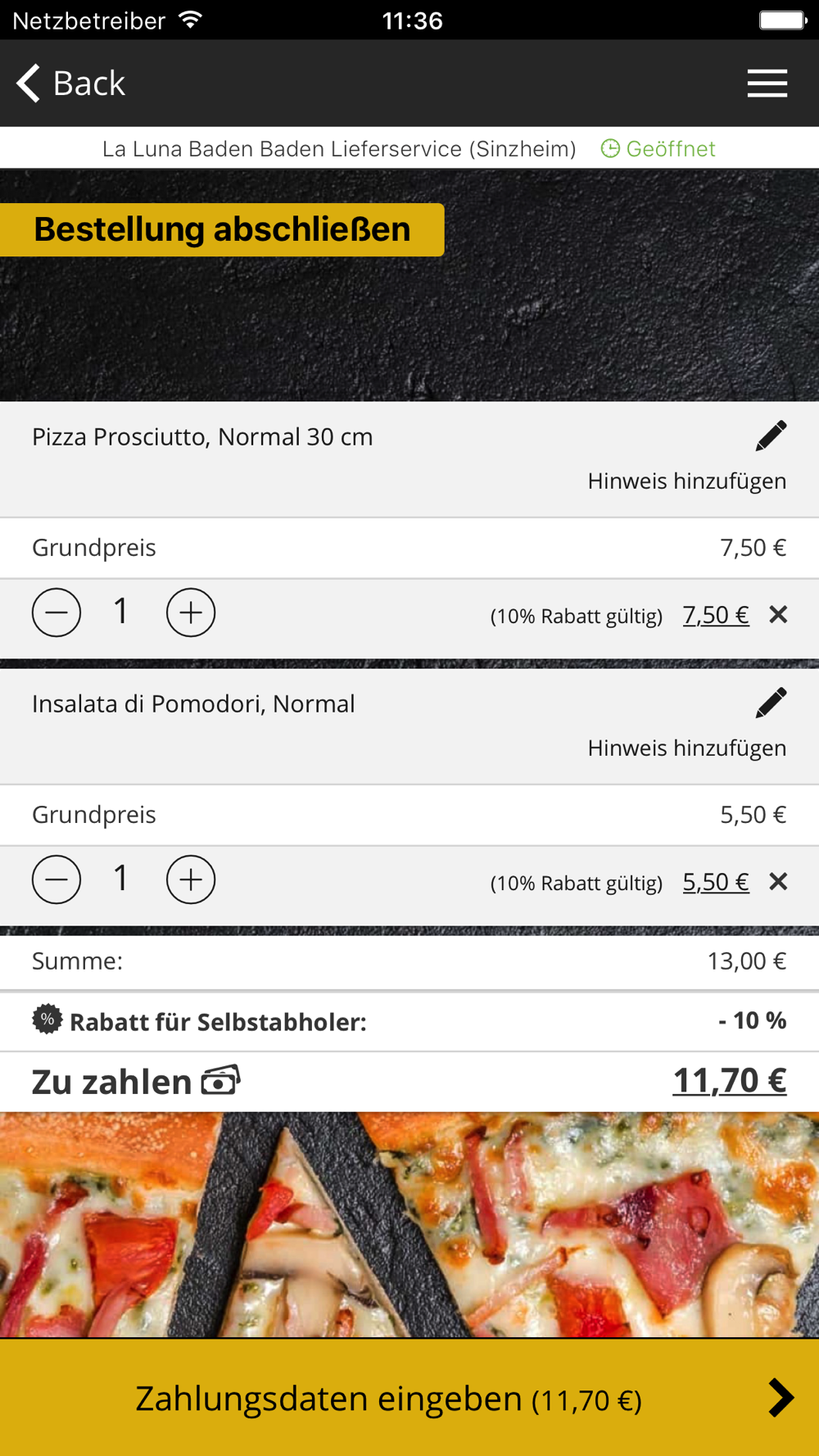Edit the Pizza Prosciutto item
Screen dimensions: 819x1456
771,436
